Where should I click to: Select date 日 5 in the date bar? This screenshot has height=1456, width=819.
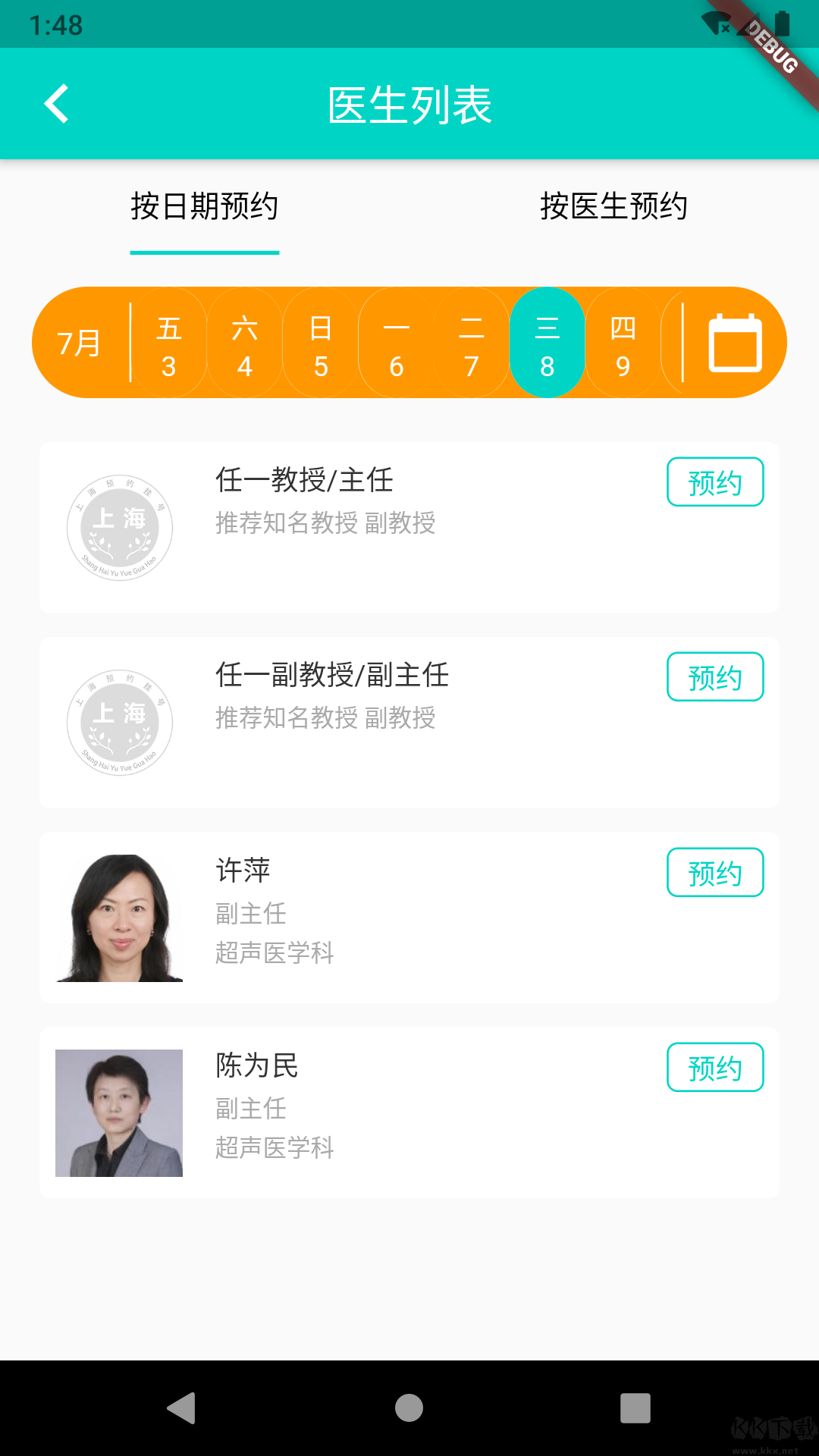point(319,343)
